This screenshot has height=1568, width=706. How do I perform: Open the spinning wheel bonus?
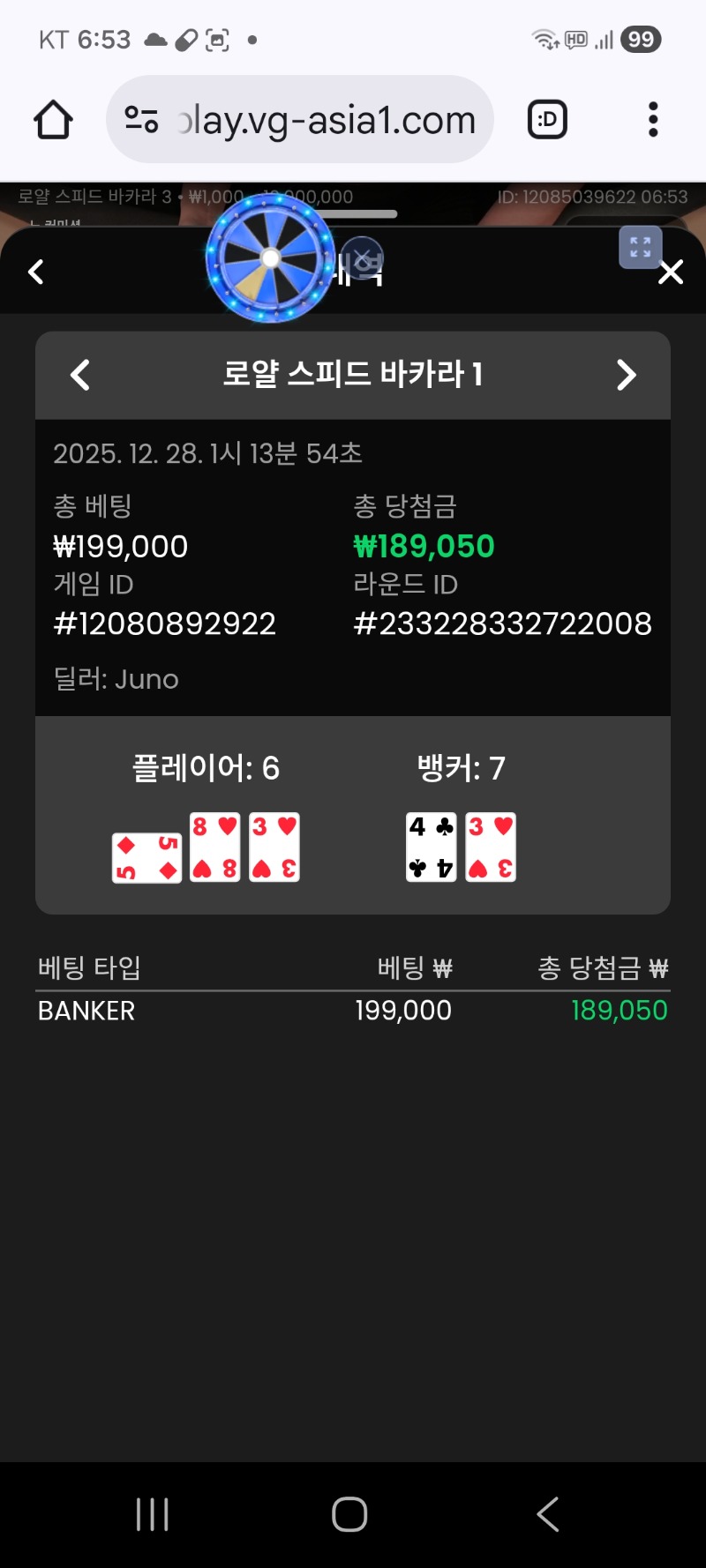point(270,258)
